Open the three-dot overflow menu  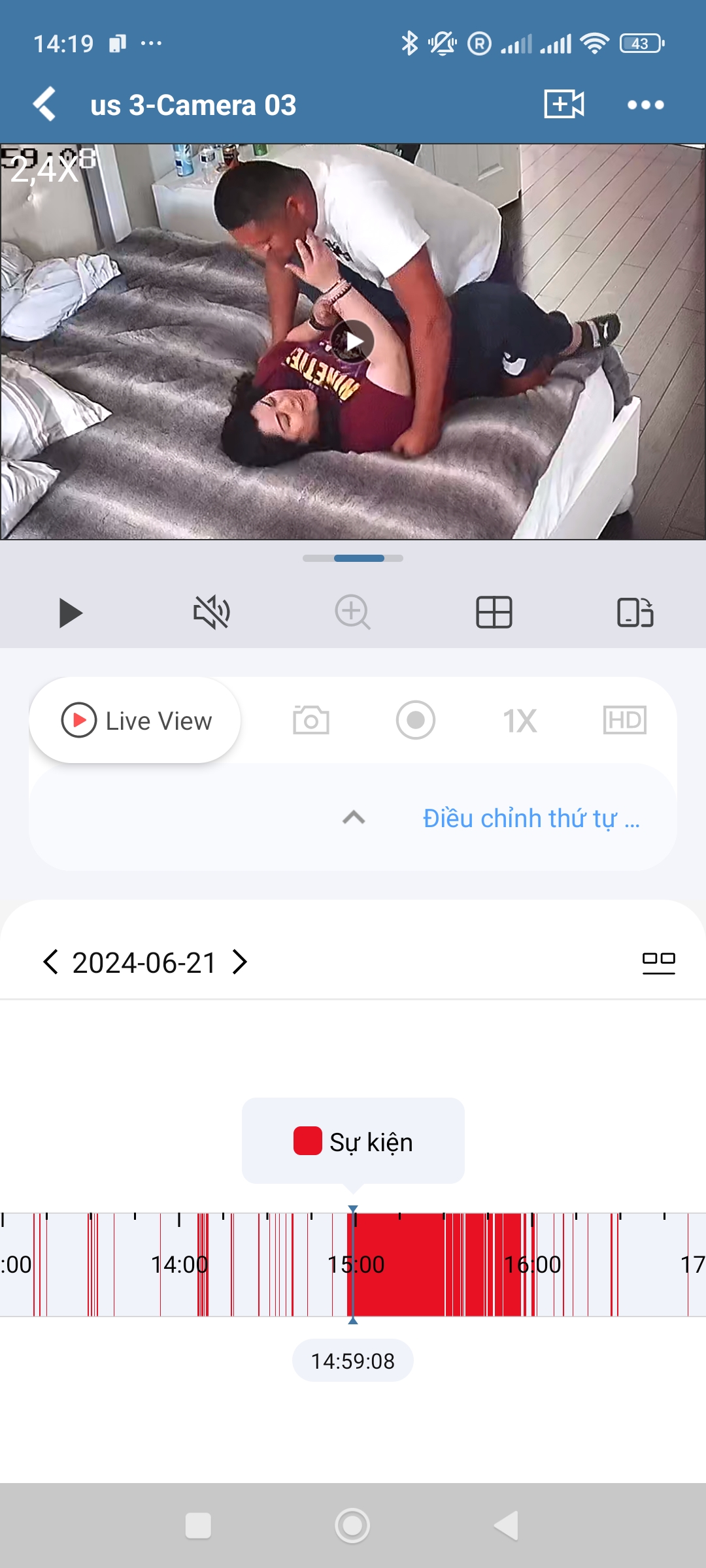(x=645, y=105)
